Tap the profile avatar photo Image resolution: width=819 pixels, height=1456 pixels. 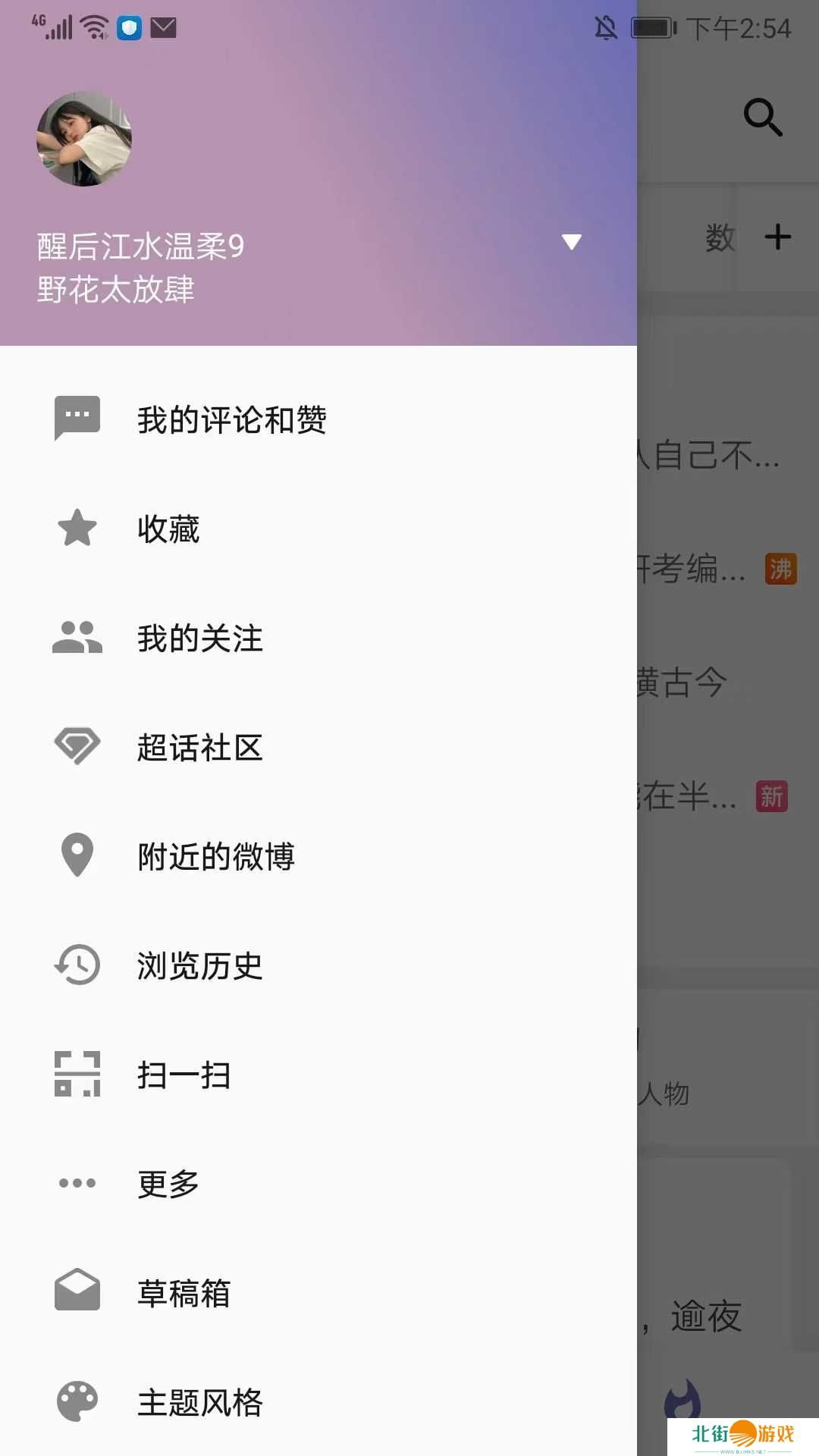84,139
